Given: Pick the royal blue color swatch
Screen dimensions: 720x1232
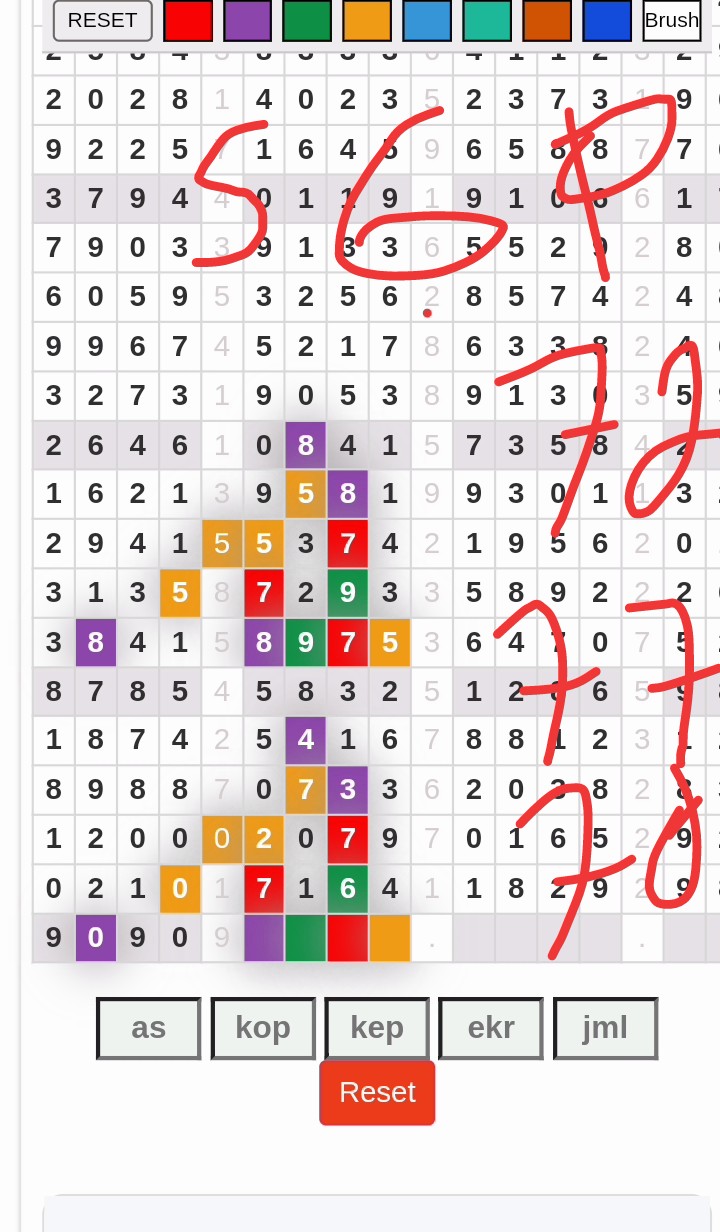Looking at the screenshot, I should pos(608,20).
